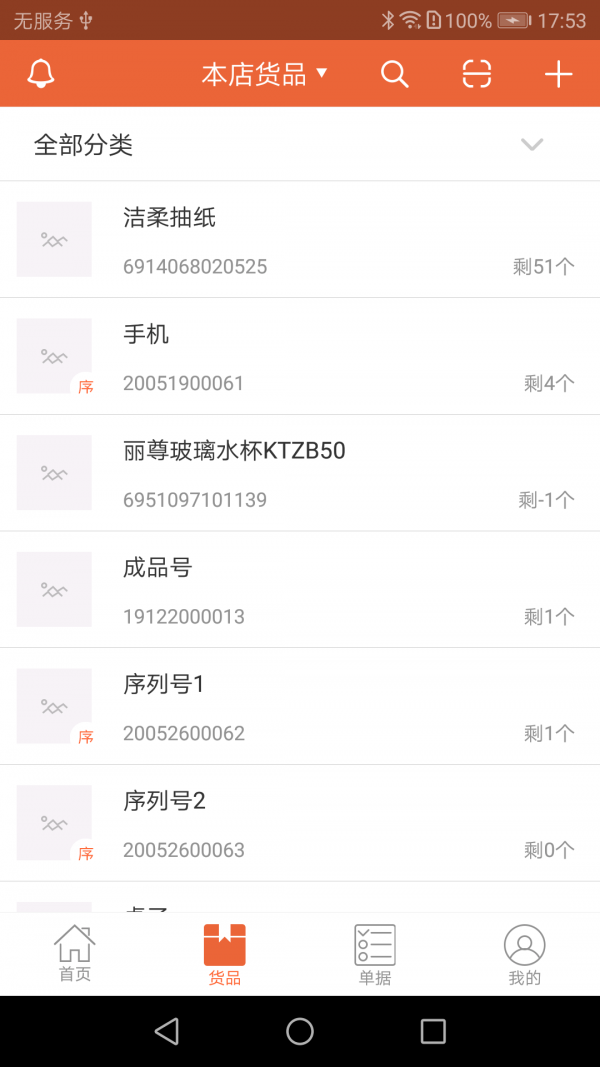View 序列号2 product details
Screen dimensions: 600x1067
[300, 823]
